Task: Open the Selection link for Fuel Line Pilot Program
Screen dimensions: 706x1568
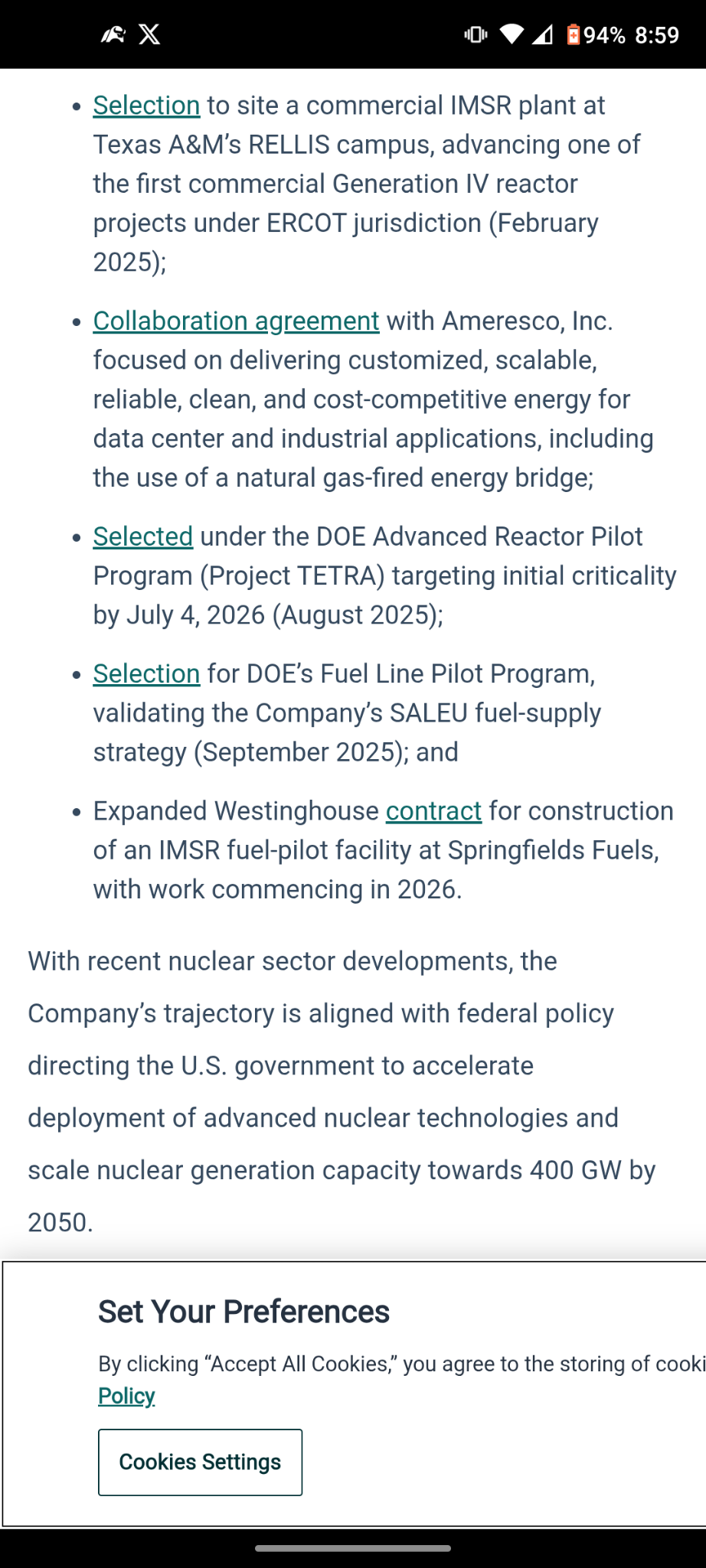Action: [x=146, y=673]
